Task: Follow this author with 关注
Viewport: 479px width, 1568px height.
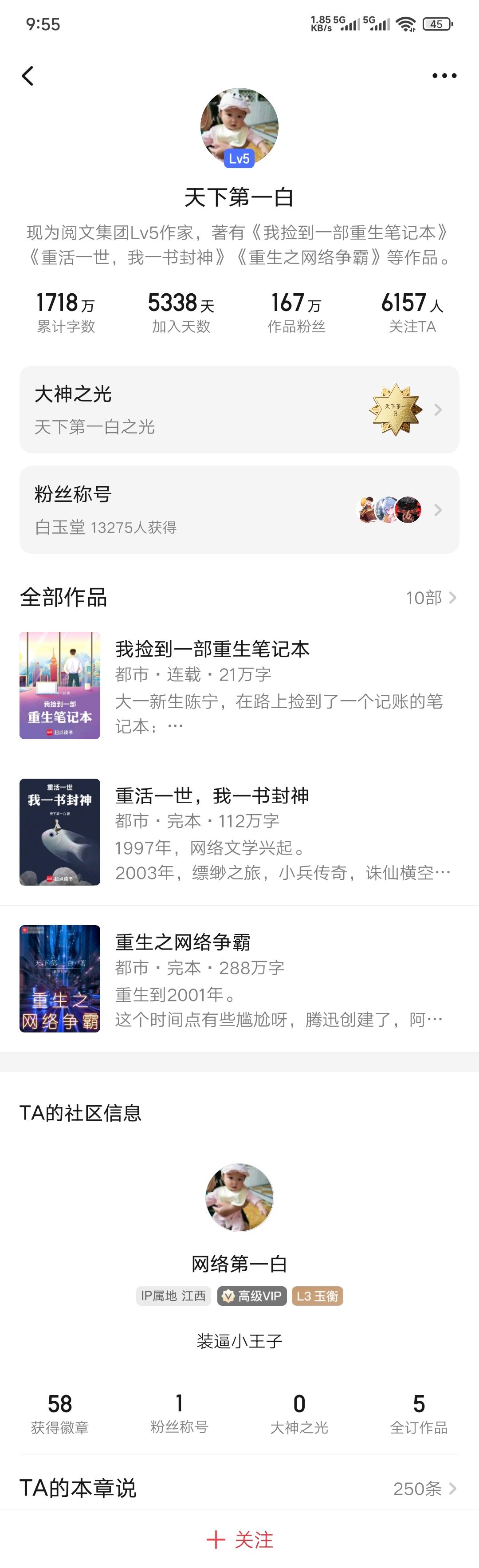Action: coord(239,1540)
